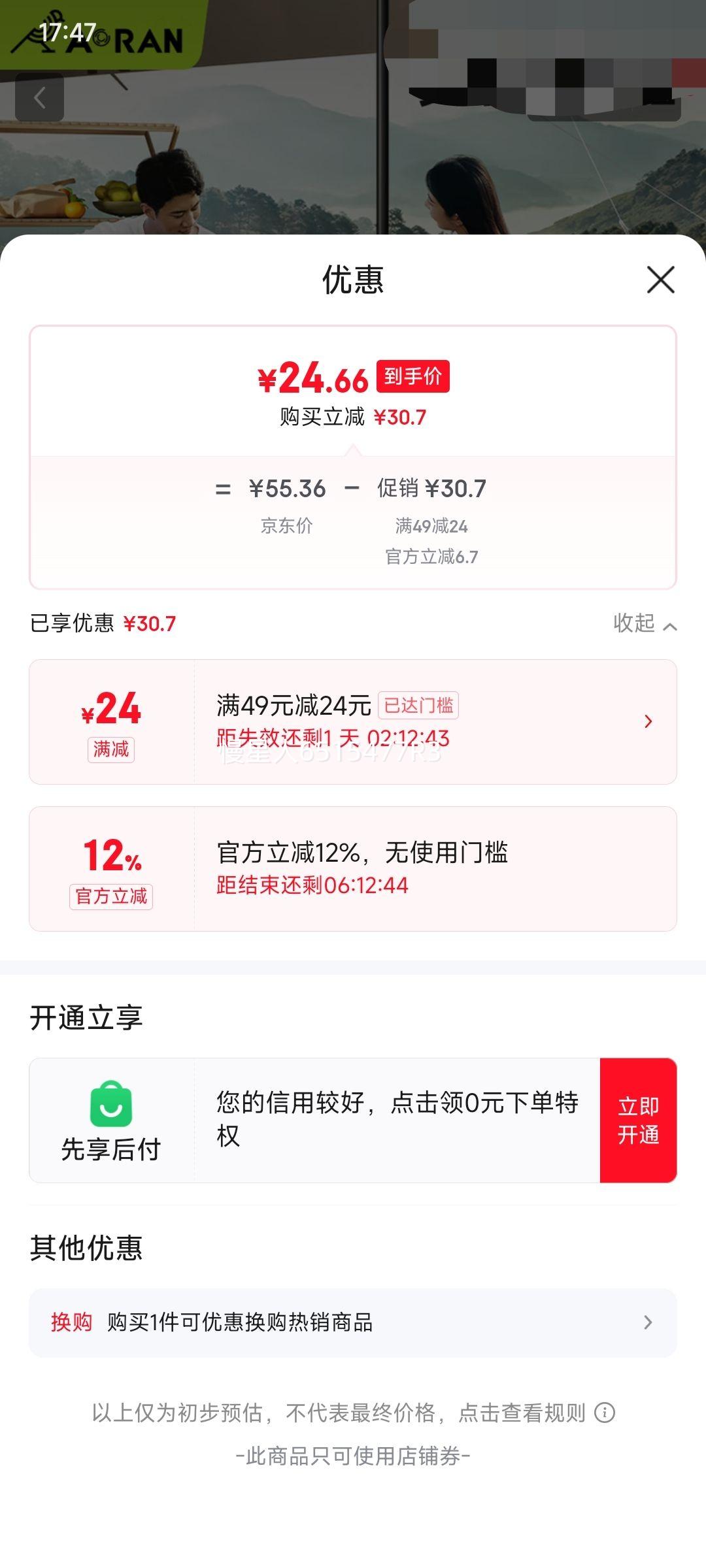Tap 立即开通 to activate 先享后付
This screenshot has height=1568, width=706.
coord(638,1120)
